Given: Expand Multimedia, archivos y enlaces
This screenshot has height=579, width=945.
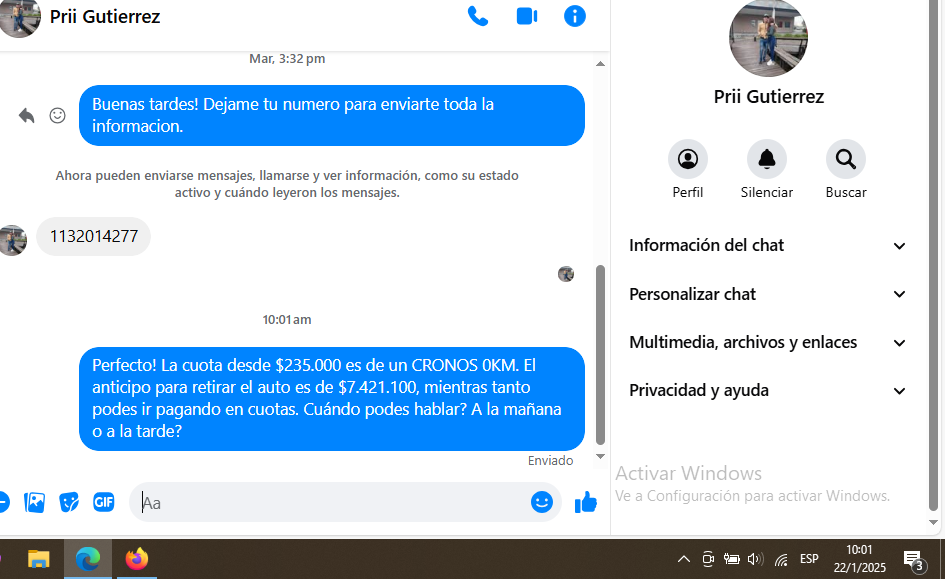Looking at the screenshot, I should pos(767,342).
